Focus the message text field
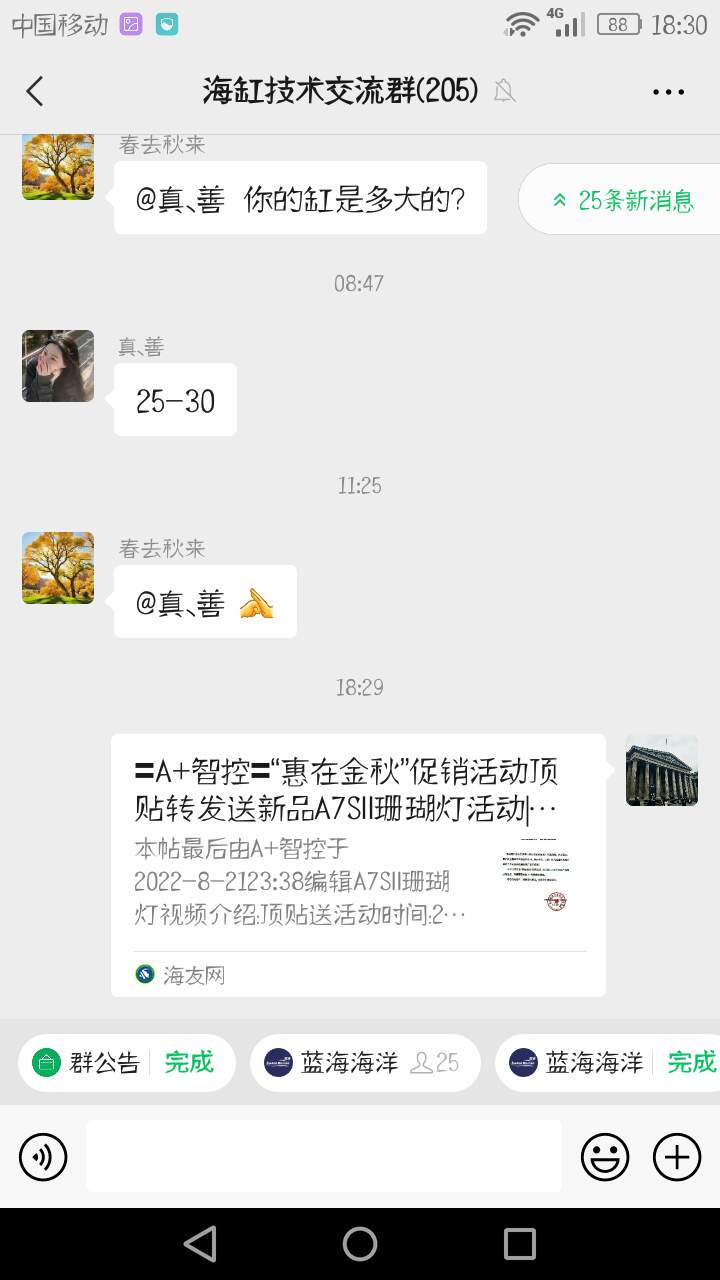 point(323,1156)
